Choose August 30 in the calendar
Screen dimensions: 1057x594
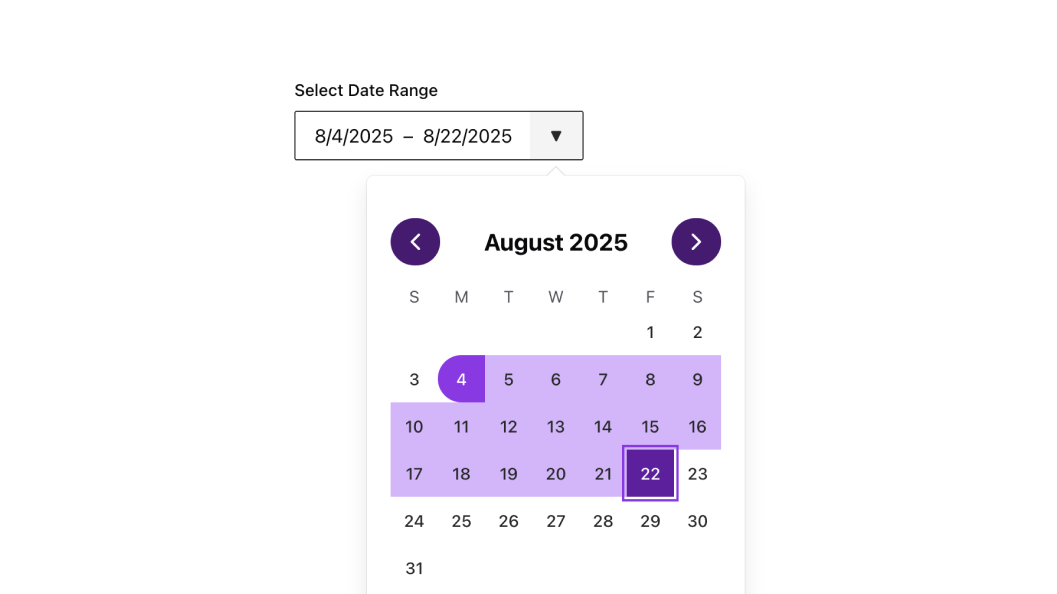[697, 521]
